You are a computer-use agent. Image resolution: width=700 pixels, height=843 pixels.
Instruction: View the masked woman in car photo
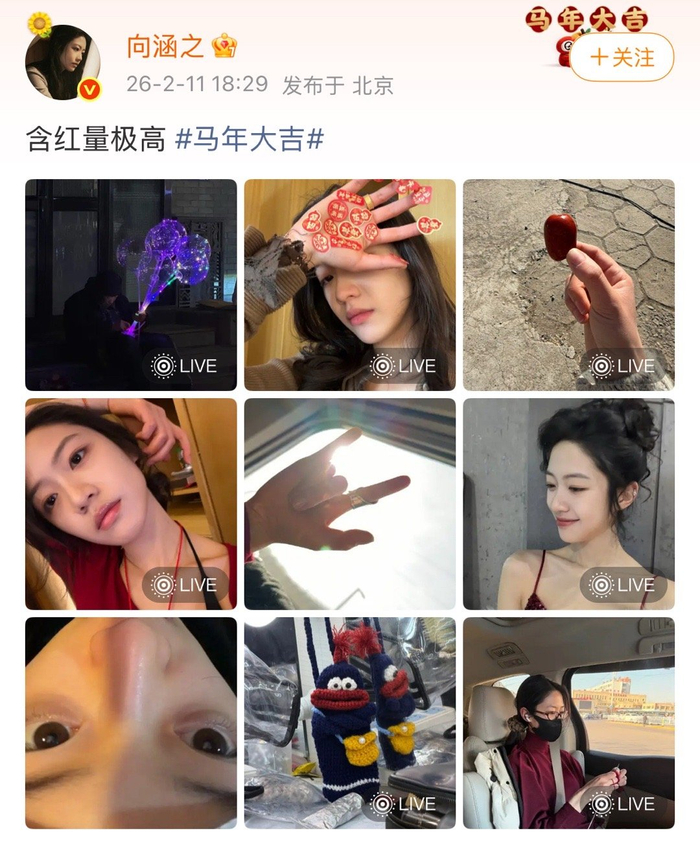pos(568,722)
